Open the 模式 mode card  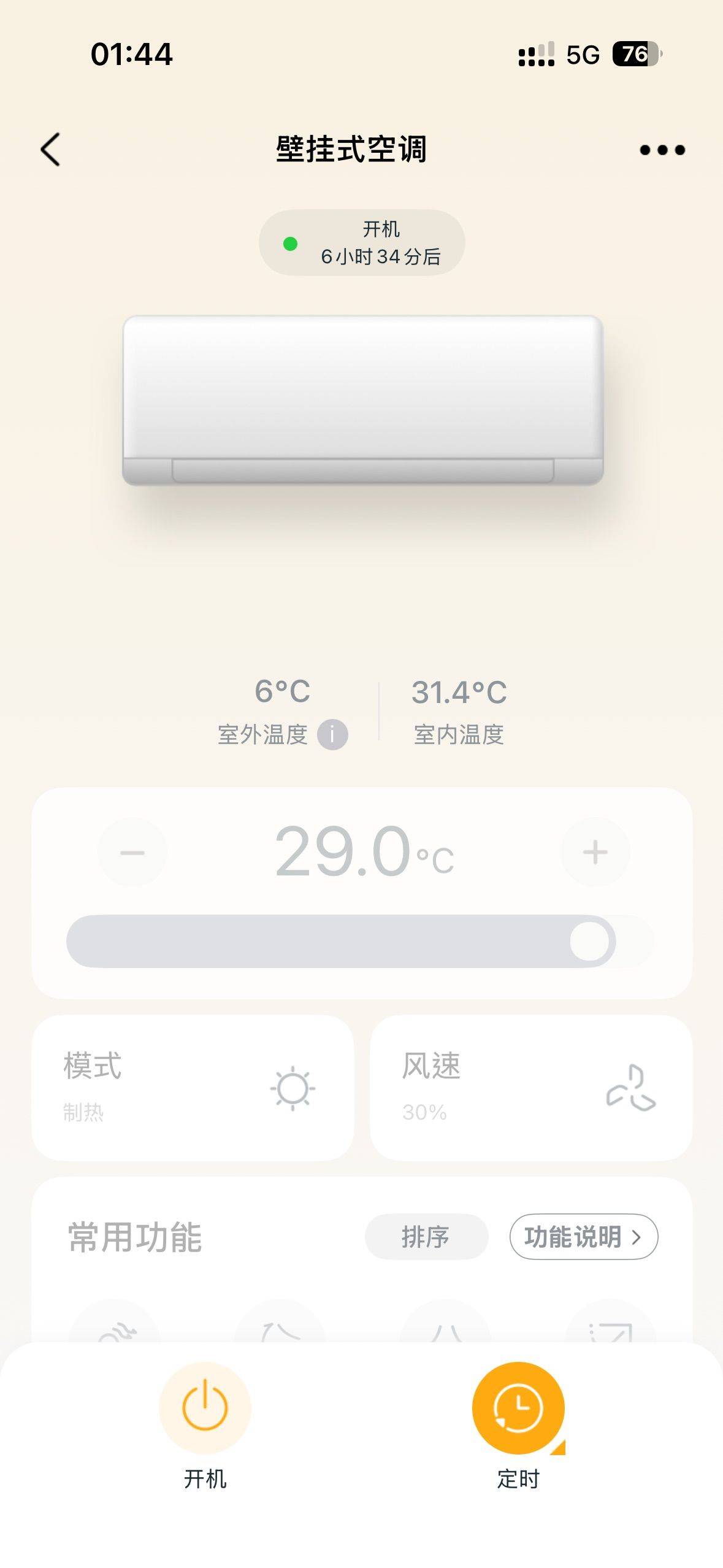193,1087
